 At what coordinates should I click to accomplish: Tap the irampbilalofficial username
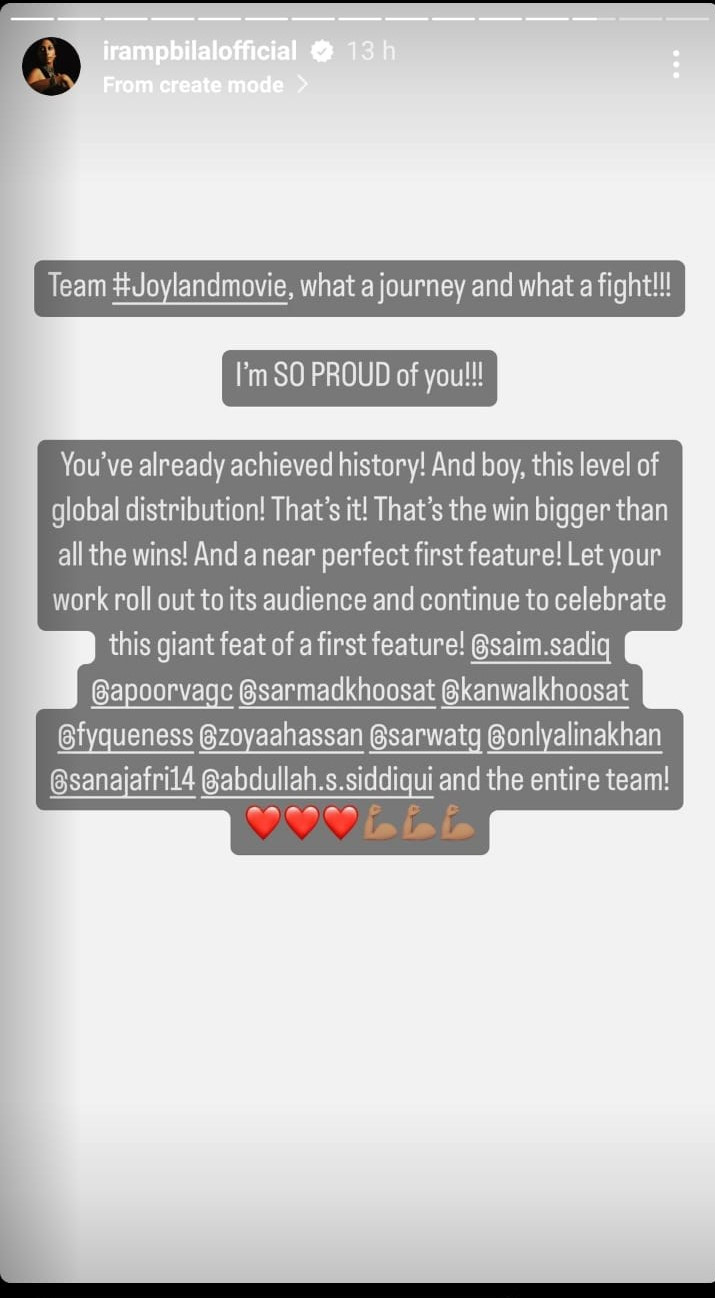click(x=200, y=51)
